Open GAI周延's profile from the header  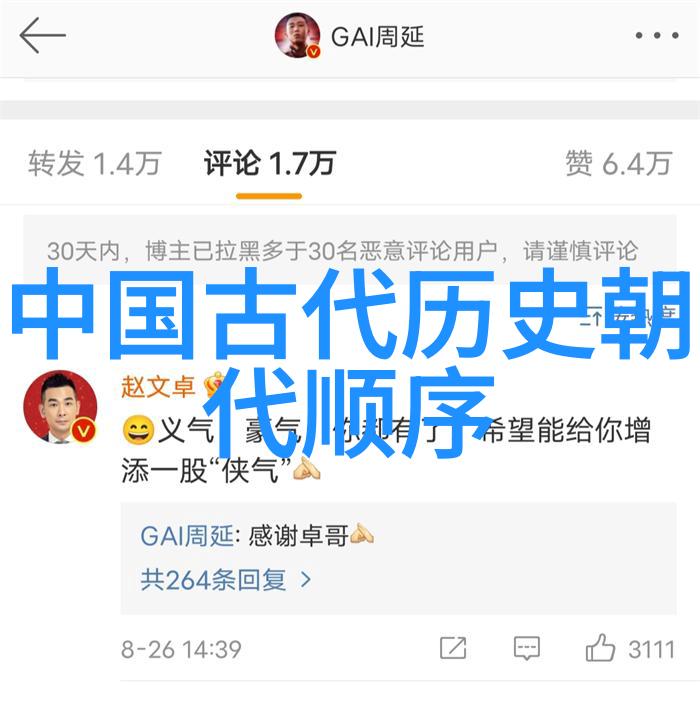click(351, 38)
